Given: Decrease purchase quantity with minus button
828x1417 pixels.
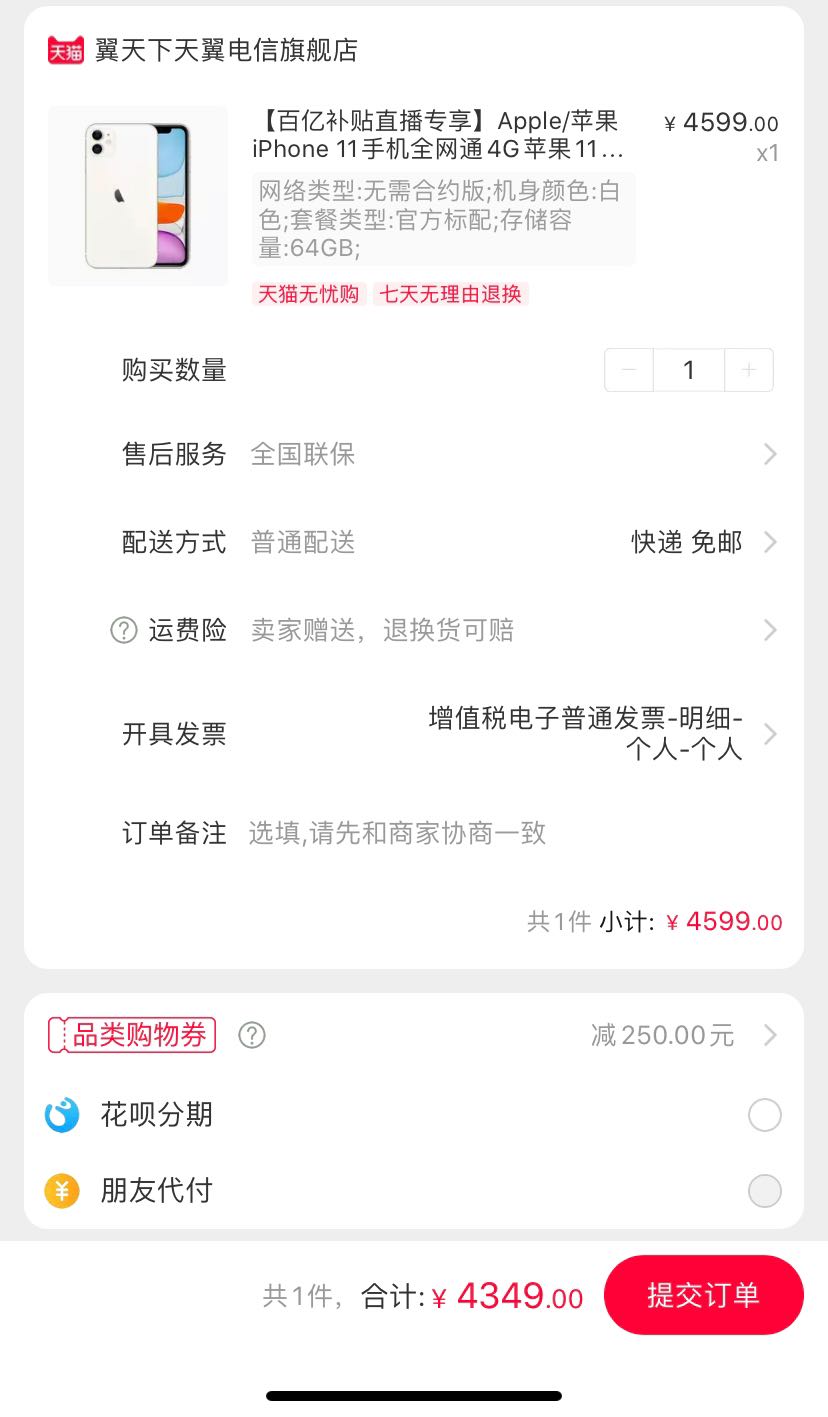Looking at the screenshot, I should pos(629,370).
